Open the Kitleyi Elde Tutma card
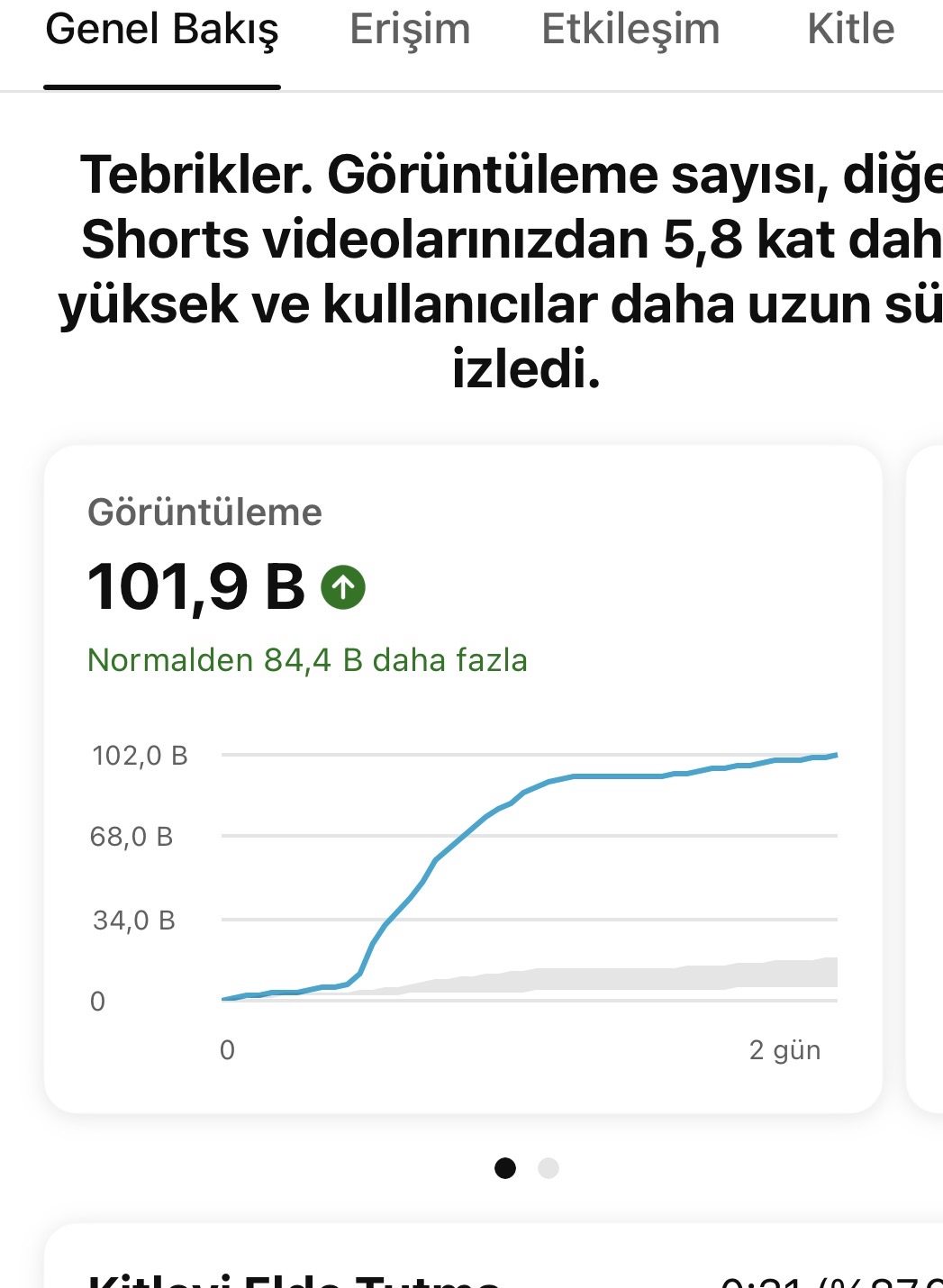The width and height of the screenshot is (943, 1288). 494,1256
